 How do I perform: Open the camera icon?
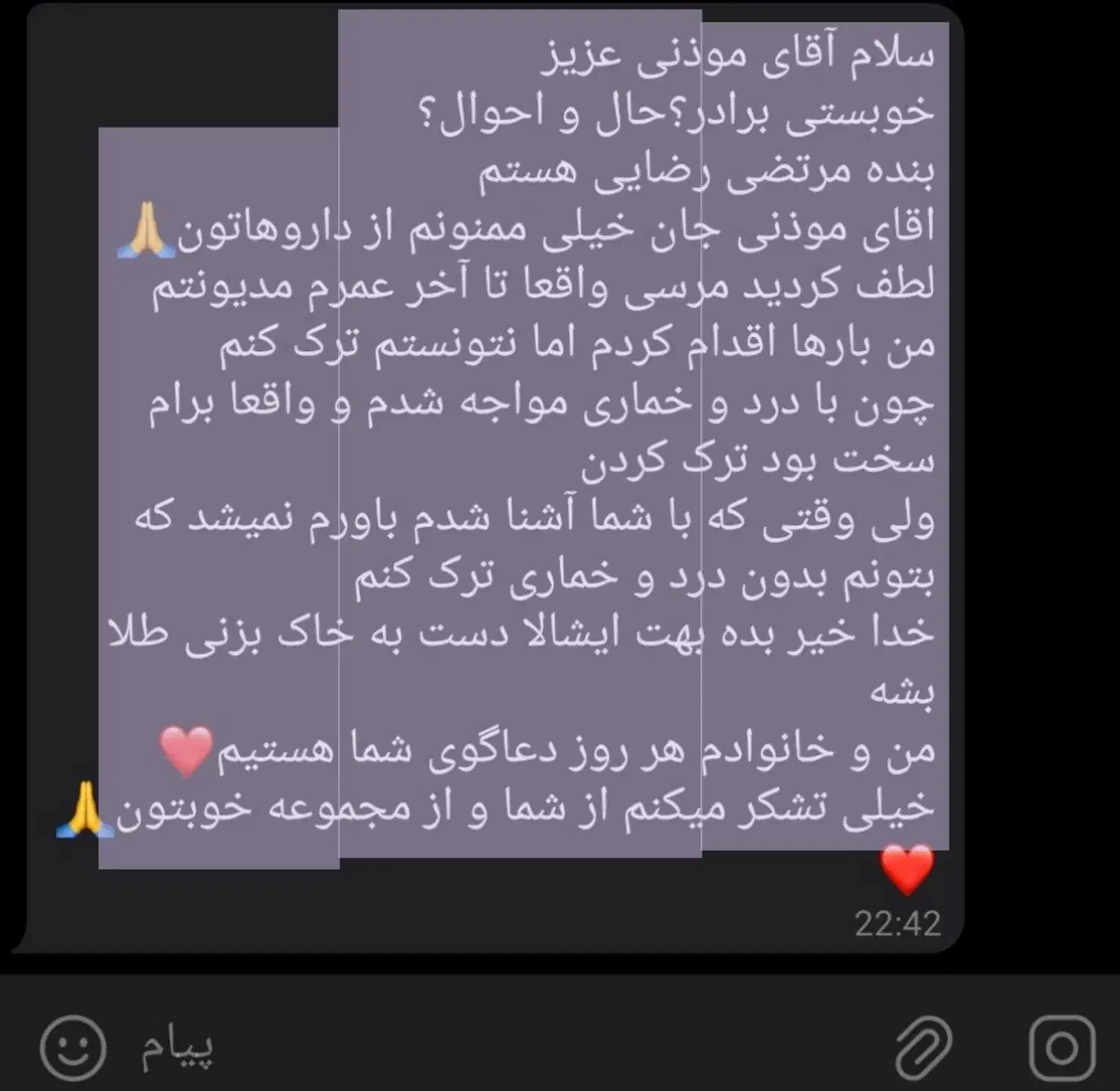[1061, 1047]
